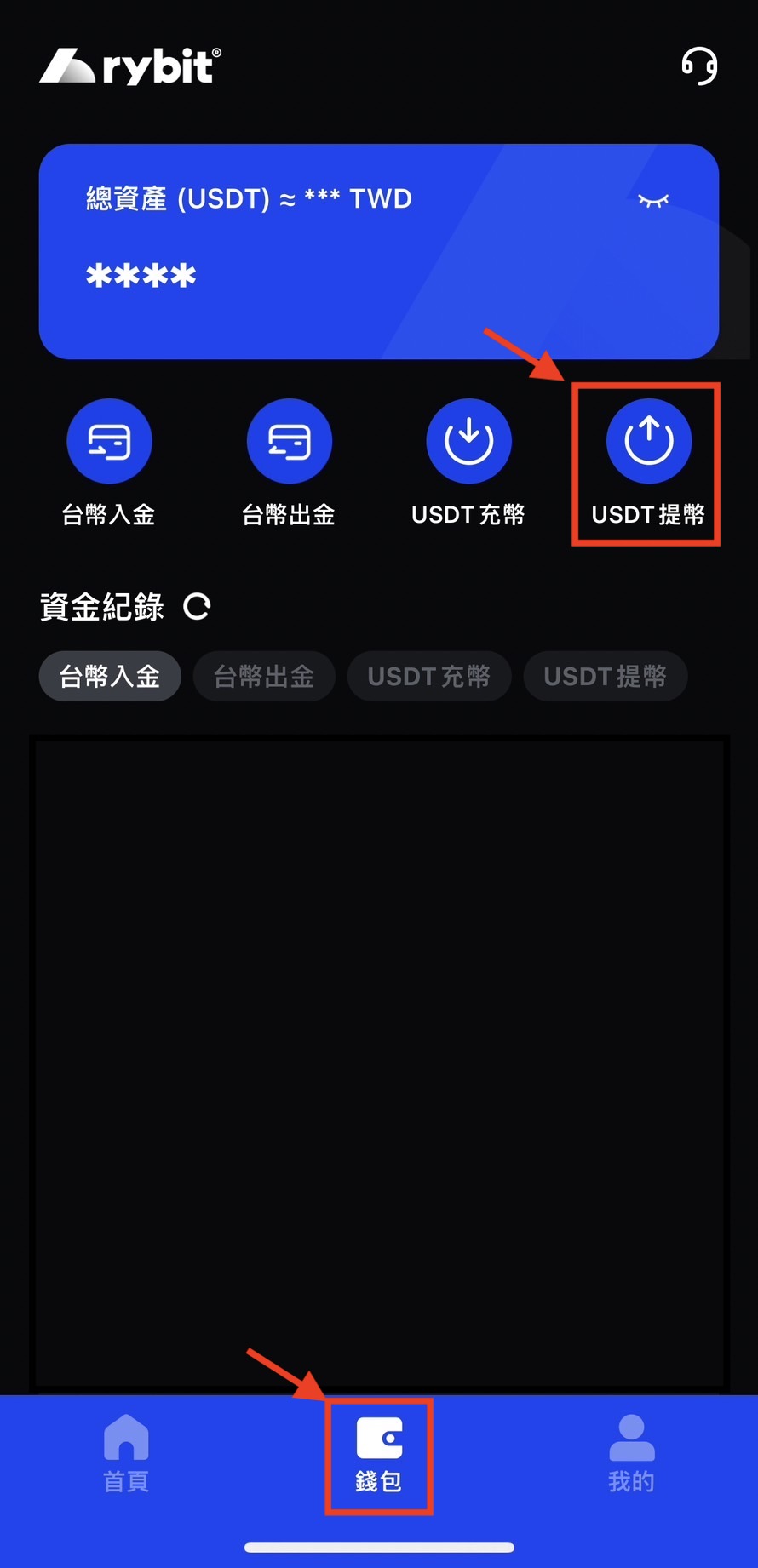Screen dimensions: 758x1568
Task: Select the 台幣入金 filter pill
Action: [109, 676]
